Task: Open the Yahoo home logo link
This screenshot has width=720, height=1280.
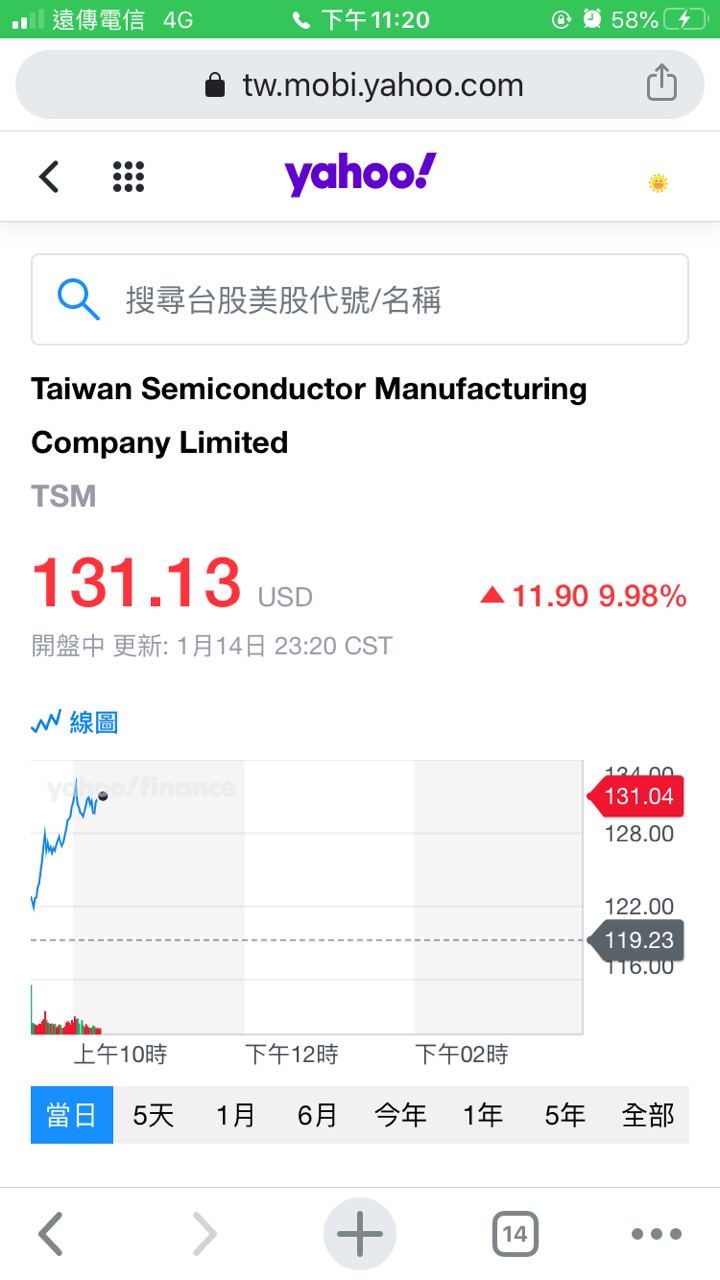Action: tap(360, 175)
